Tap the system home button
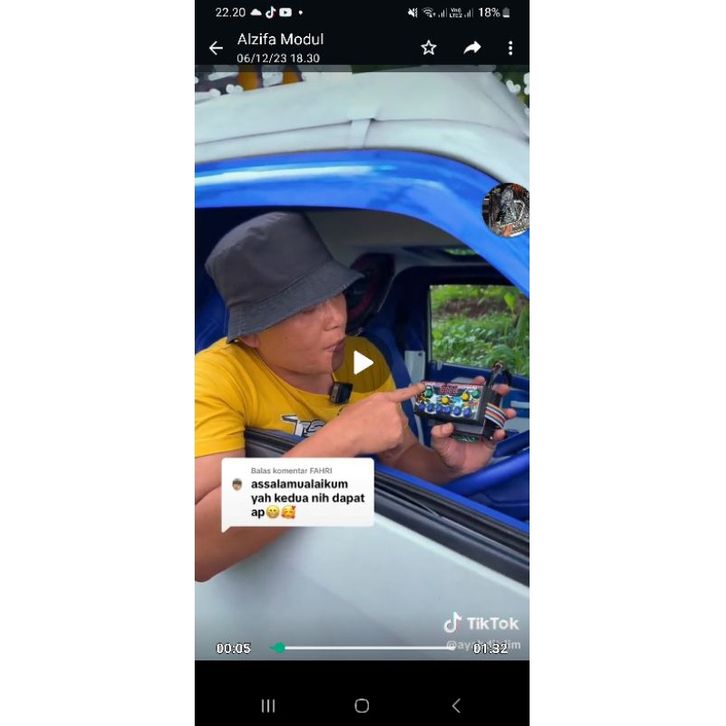 tap(362, 705)
